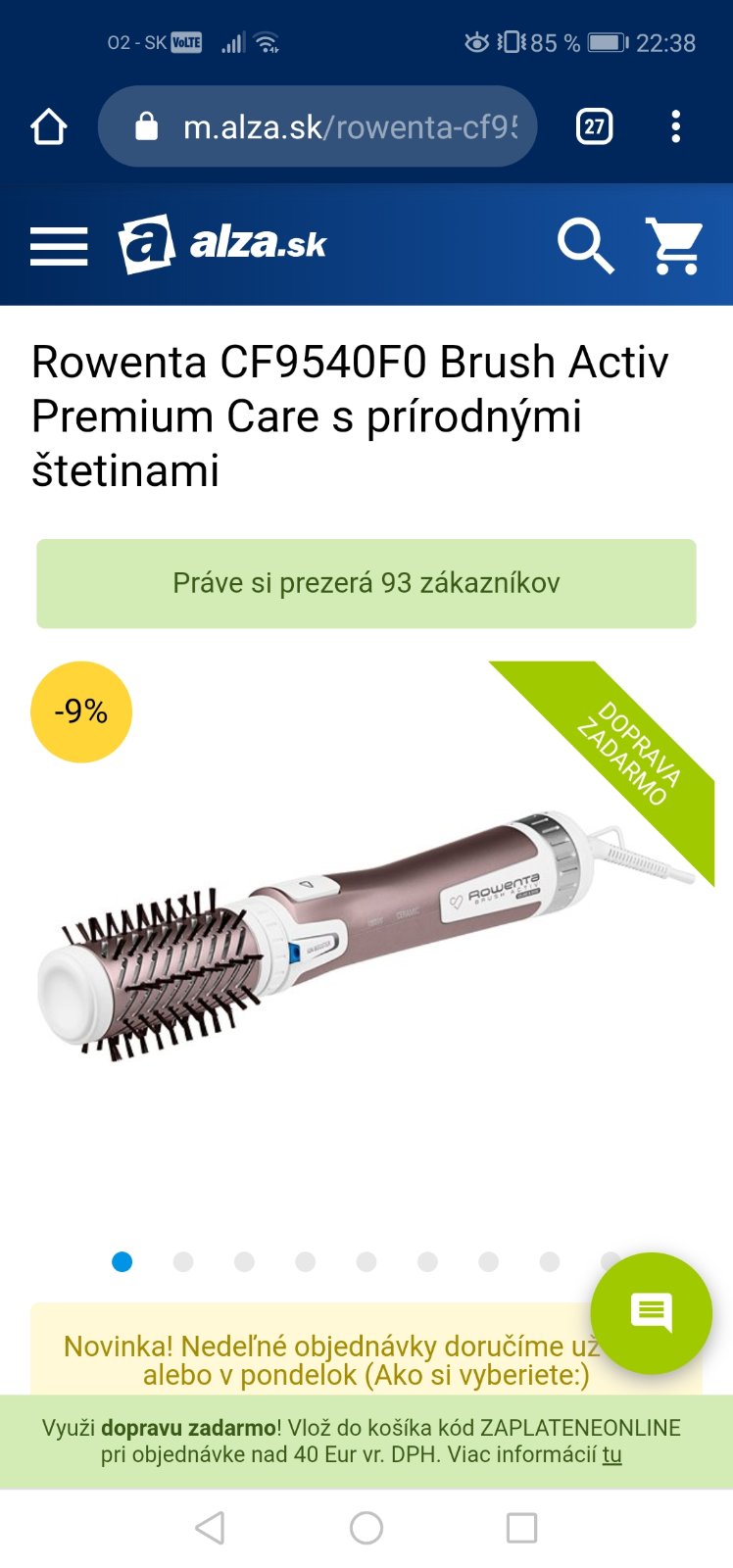Open the shopping cart

click(674, 245)
